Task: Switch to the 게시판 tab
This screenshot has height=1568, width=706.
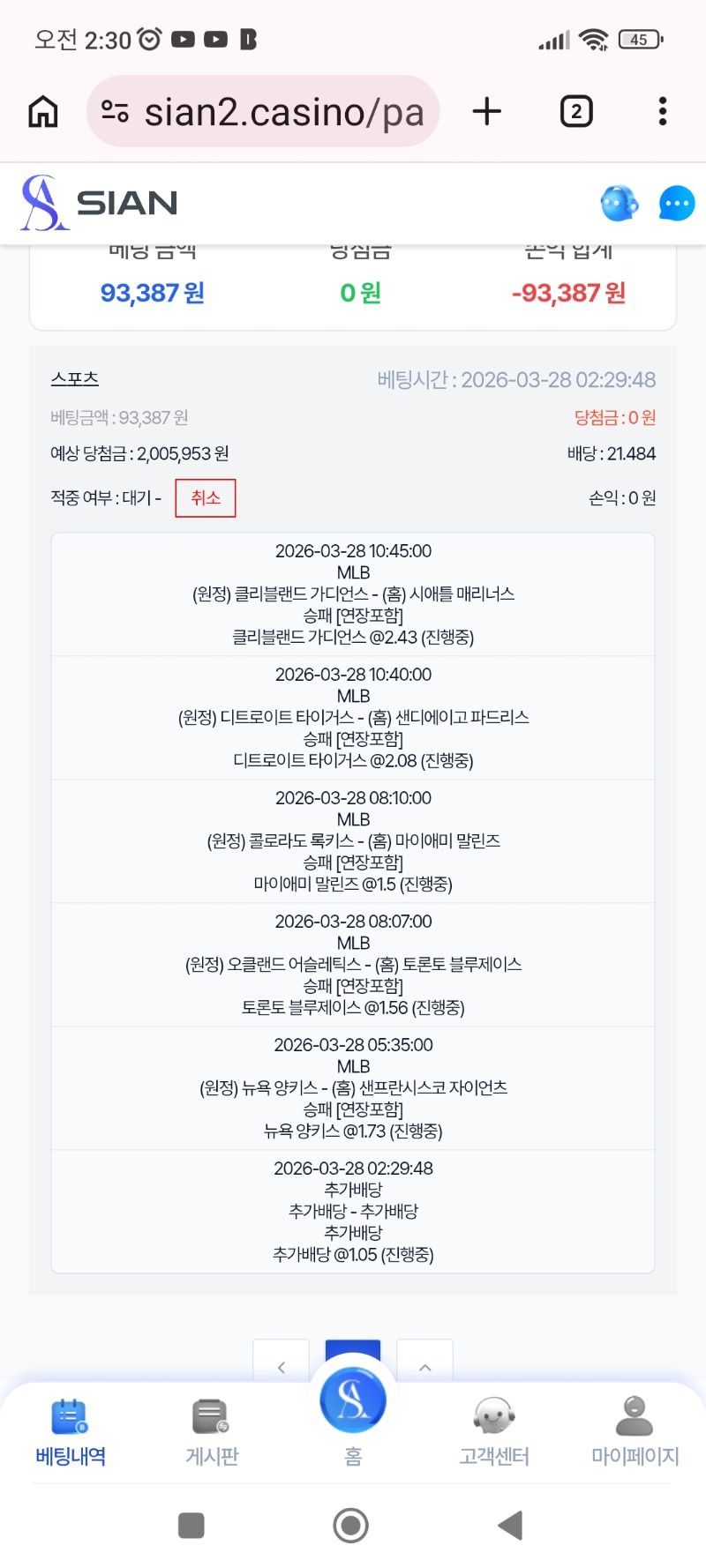Action: (212, 1432)
